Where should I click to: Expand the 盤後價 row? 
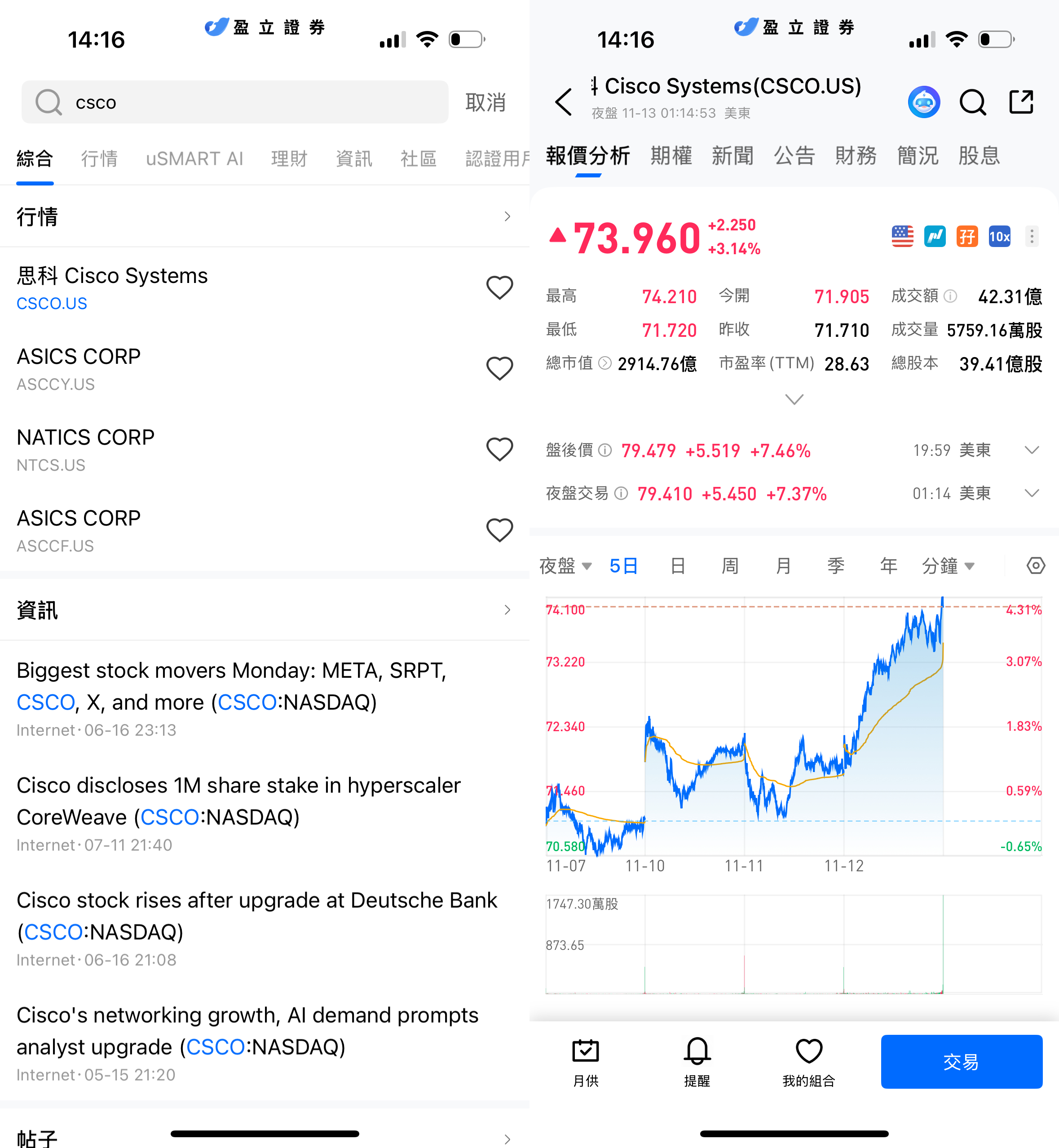[1032, 450]
